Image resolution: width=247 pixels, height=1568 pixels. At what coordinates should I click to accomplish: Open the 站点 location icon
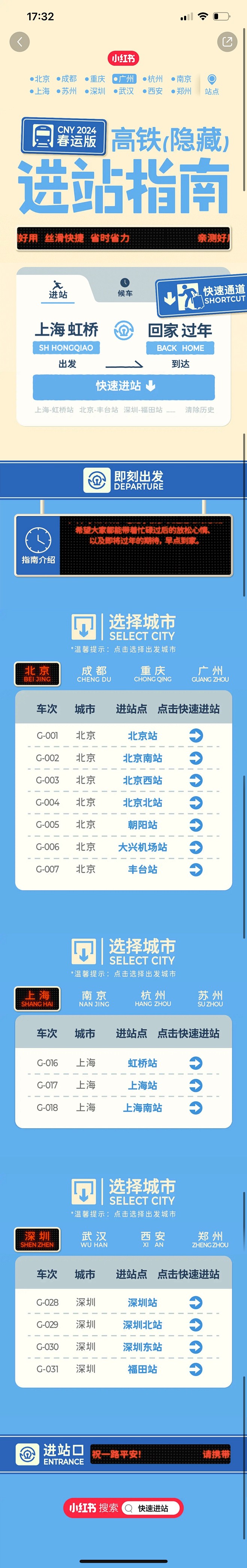[x=212, y=84]
